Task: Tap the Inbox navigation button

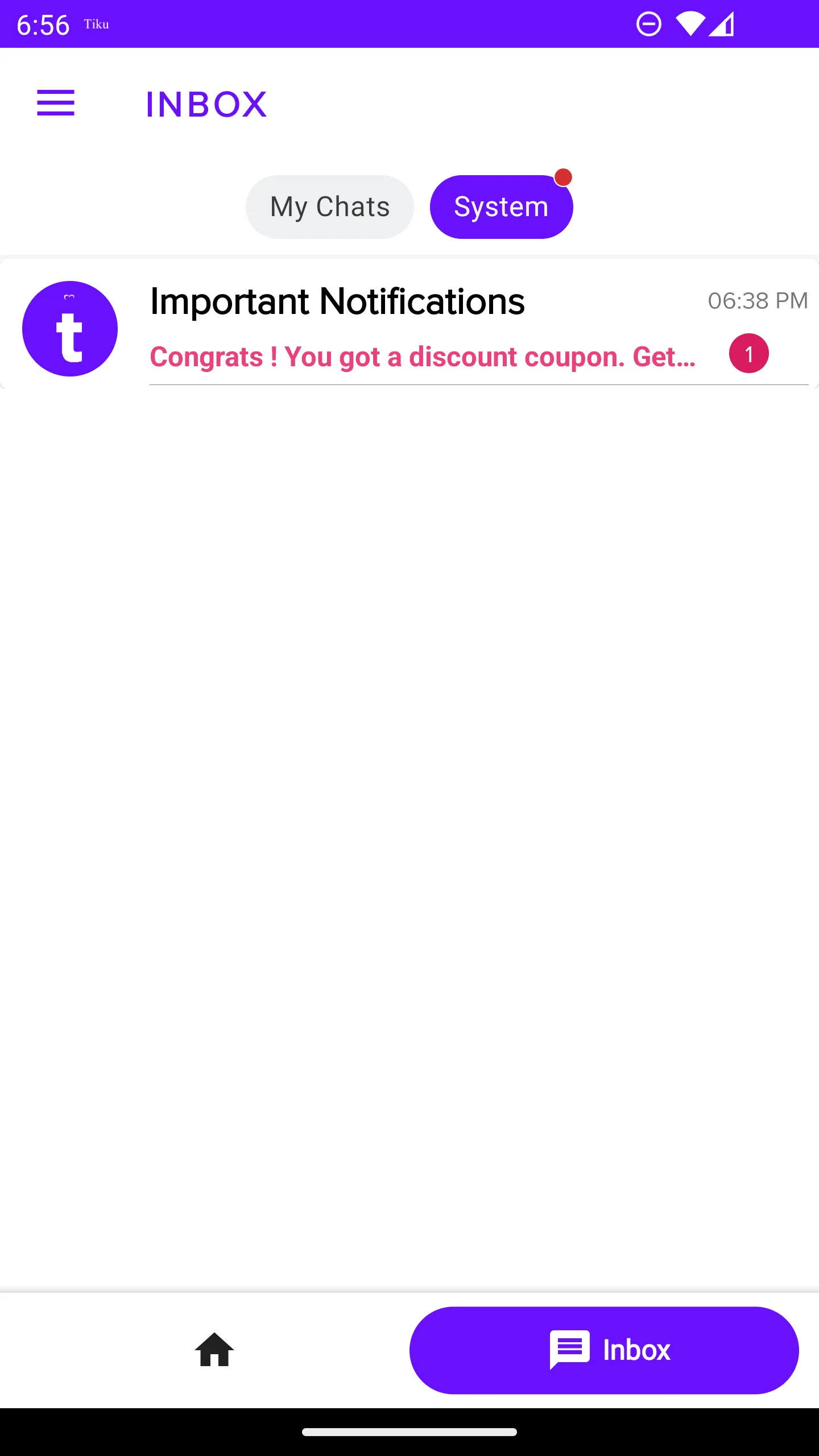Action: (x=604, y=1350)
